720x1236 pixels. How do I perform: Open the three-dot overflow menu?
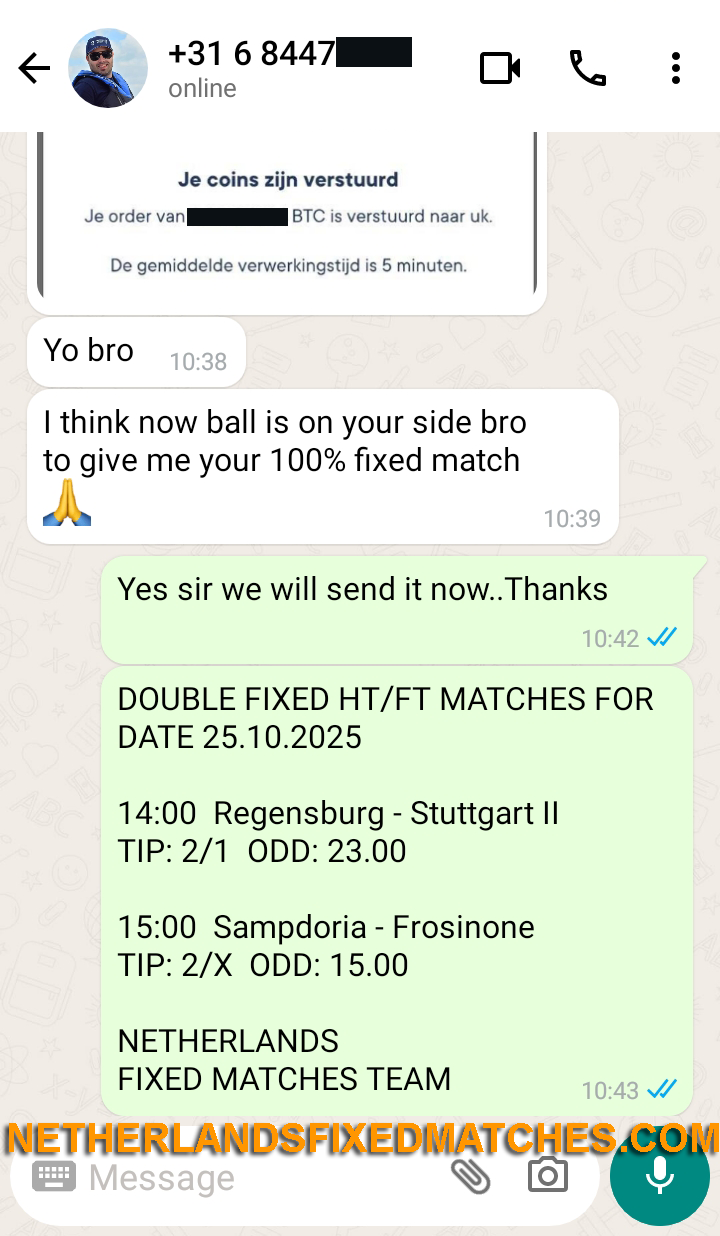[x=675, y=67]
